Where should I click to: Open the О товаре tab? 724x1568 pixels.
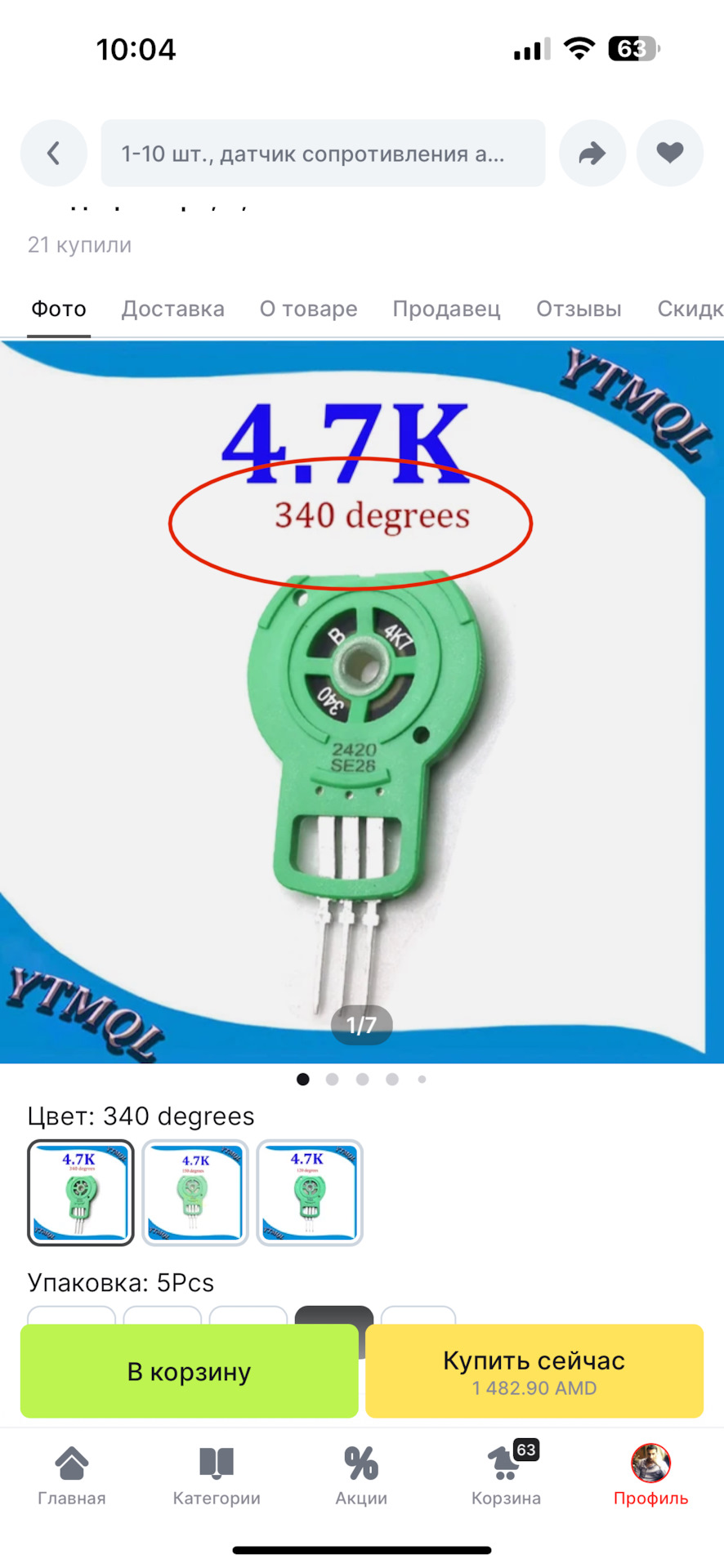[309, 309]
